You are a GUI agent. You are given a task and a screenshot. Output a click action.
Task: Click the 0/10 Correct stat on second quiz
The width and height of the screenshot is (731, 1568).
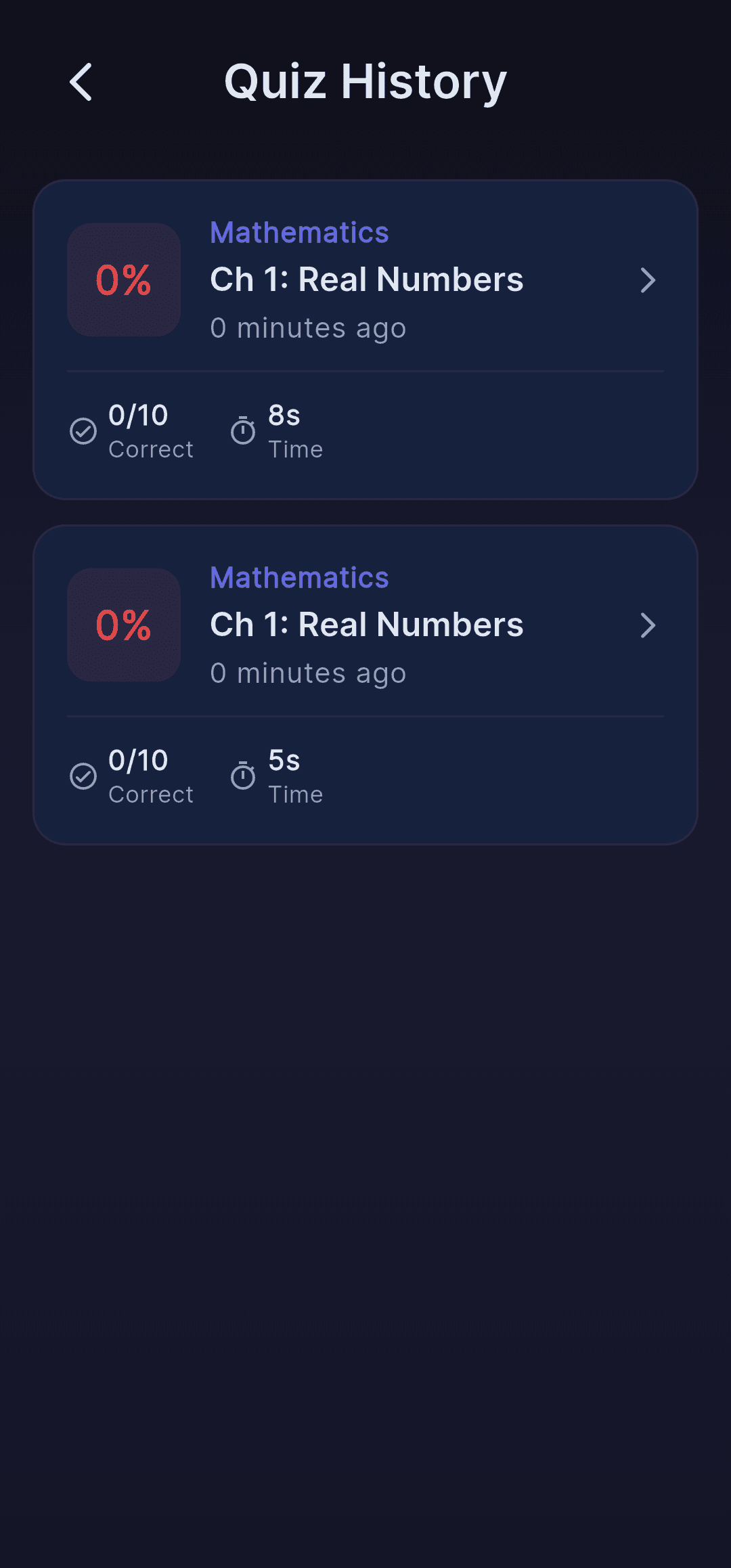[138, 775]
